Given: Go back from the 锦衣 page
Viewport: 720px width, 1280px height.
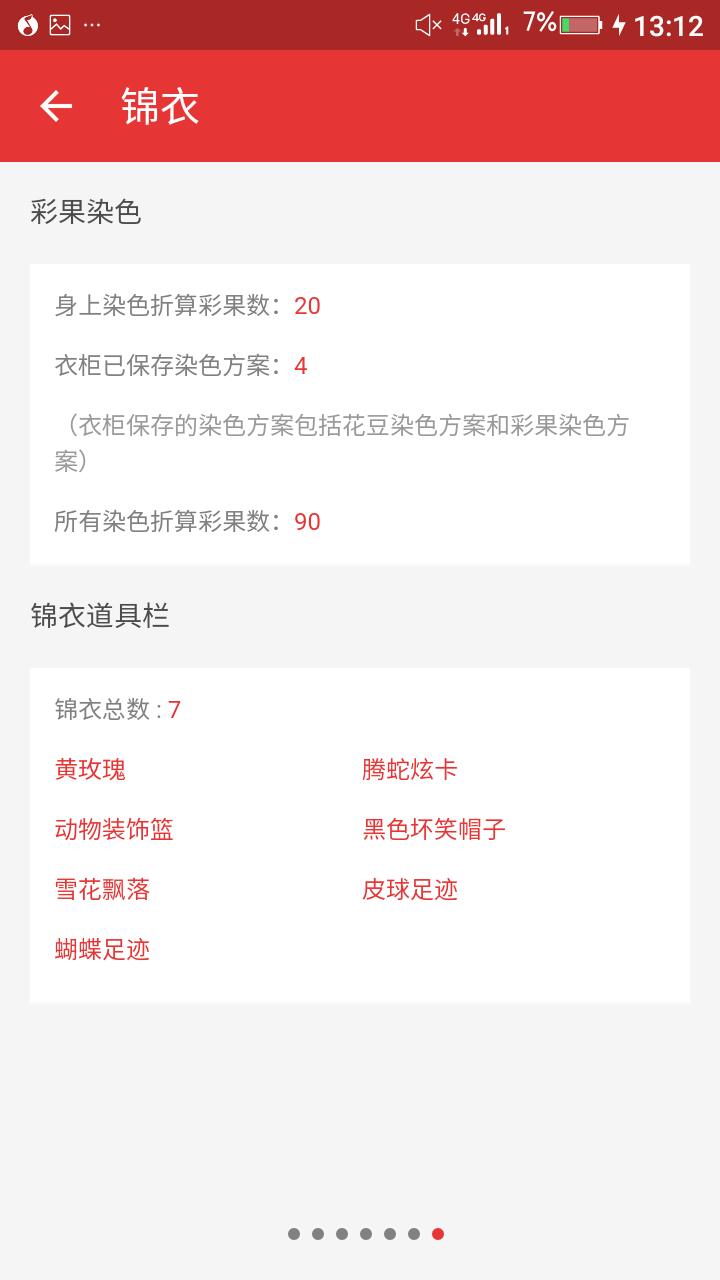Looking at the screenshot, I should click(56, 106).
